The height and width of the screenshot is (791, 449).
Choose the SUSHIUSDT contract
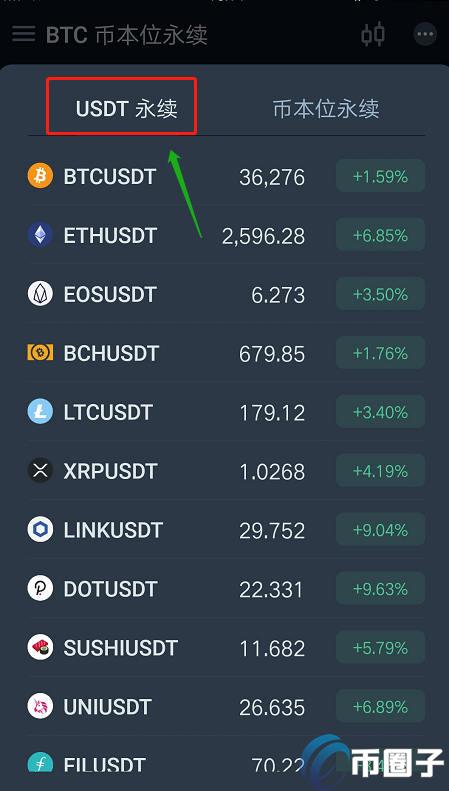[x=227, y=648]
